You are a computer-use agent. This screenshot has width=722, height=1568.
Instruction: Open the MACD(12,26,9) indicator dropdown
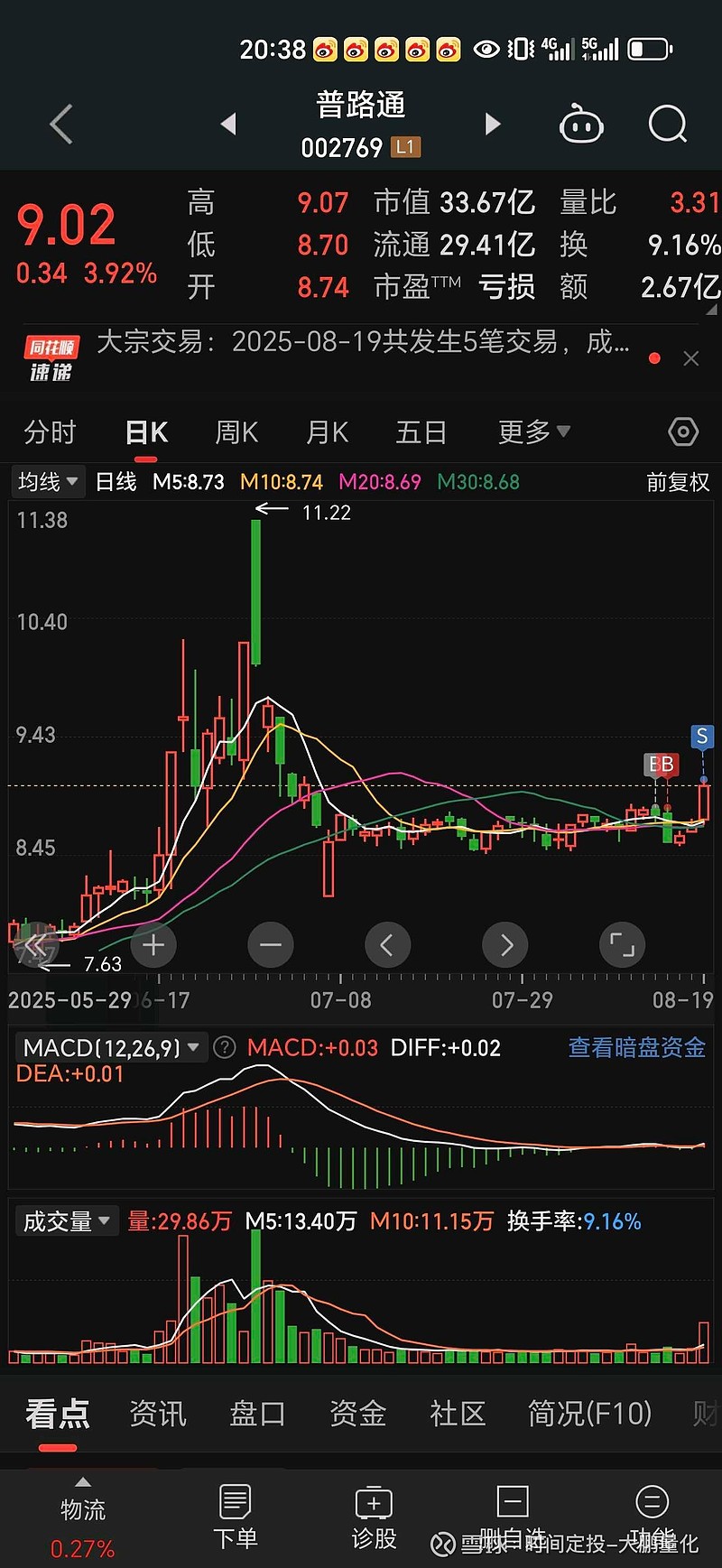111,1048
